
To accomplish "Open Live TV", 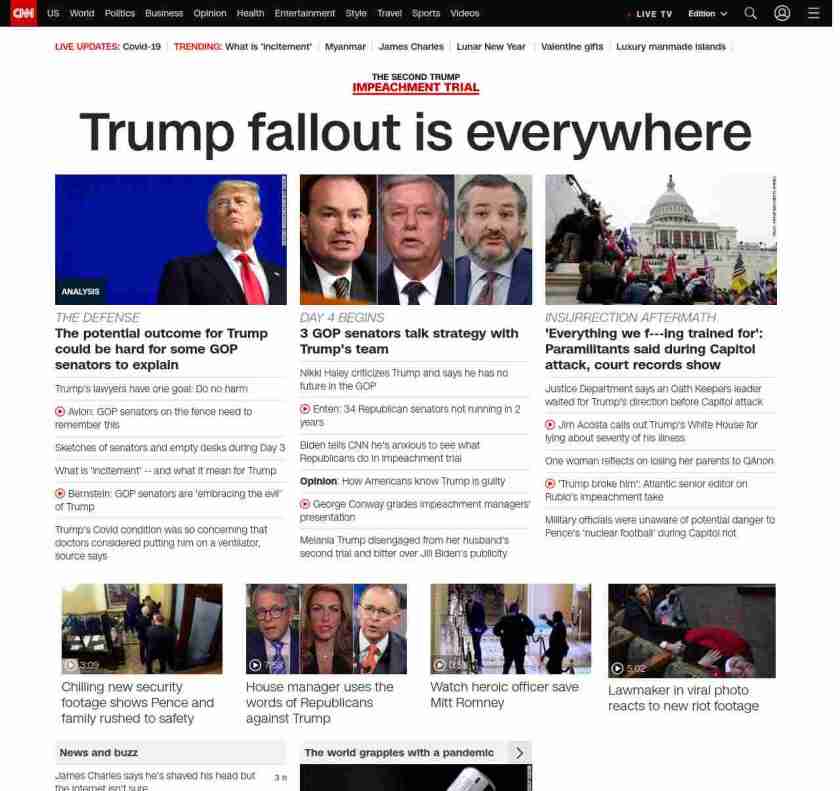I will click(x=653, y=14).
